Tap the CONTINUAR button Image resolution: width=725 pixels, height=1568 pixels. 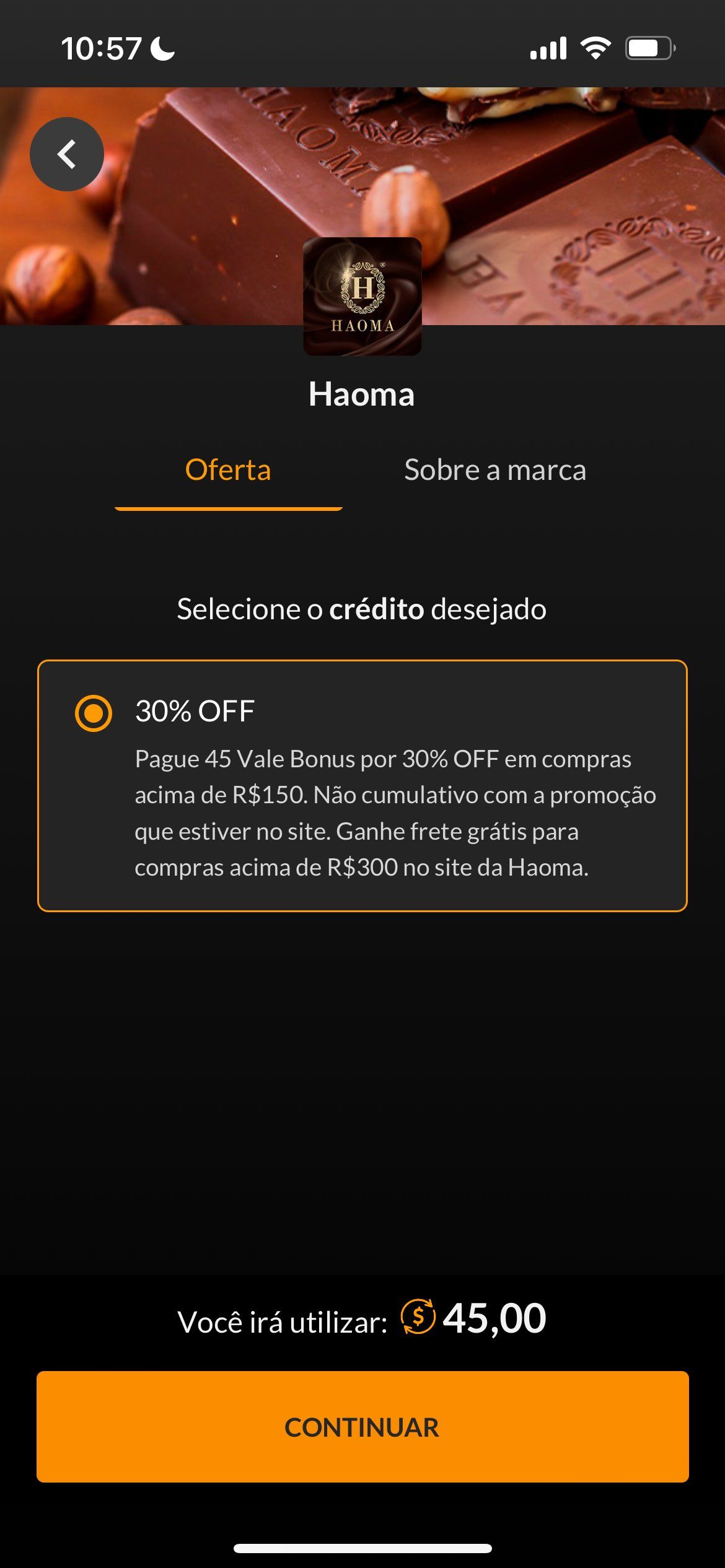click(362, 1427)
